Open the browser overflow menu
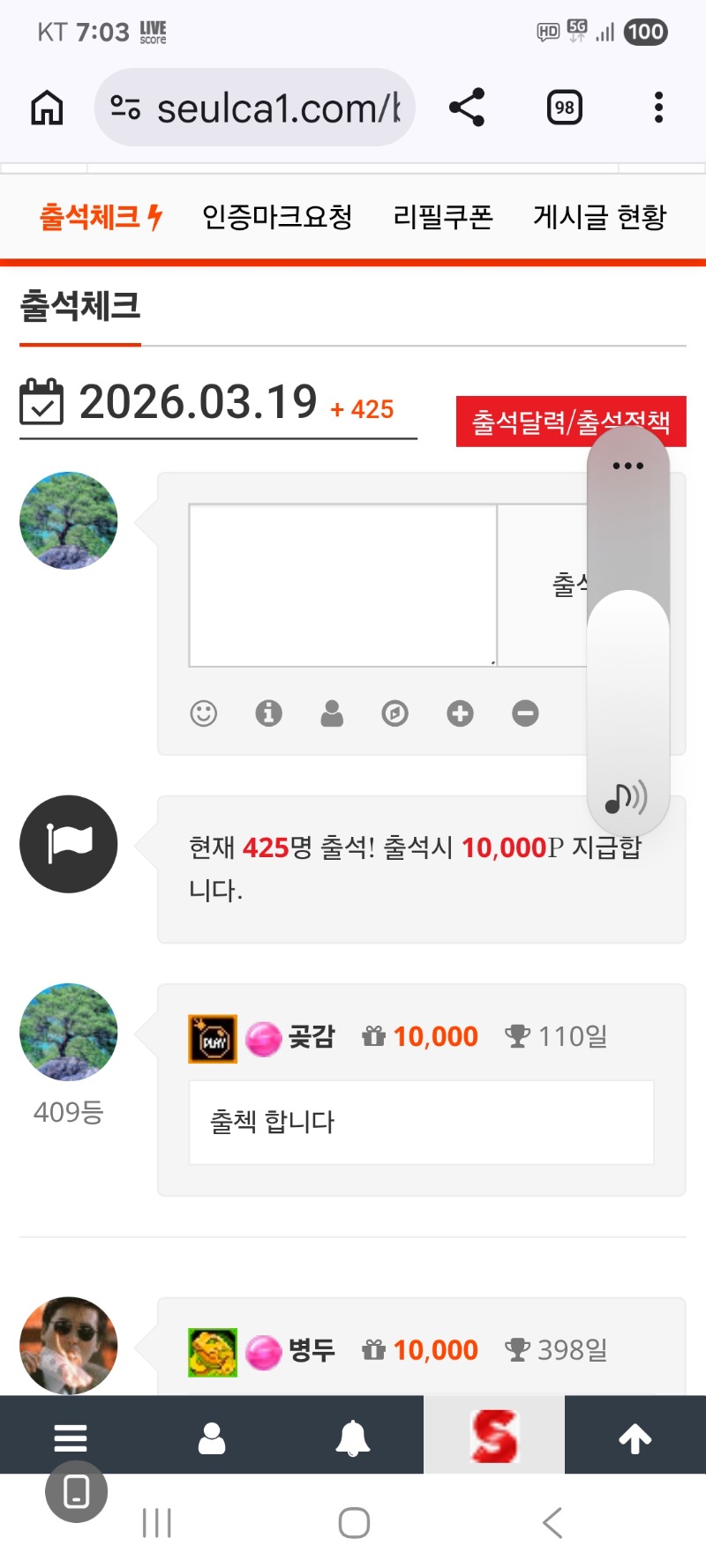The image size is (706, 1568). coord(658,108)
